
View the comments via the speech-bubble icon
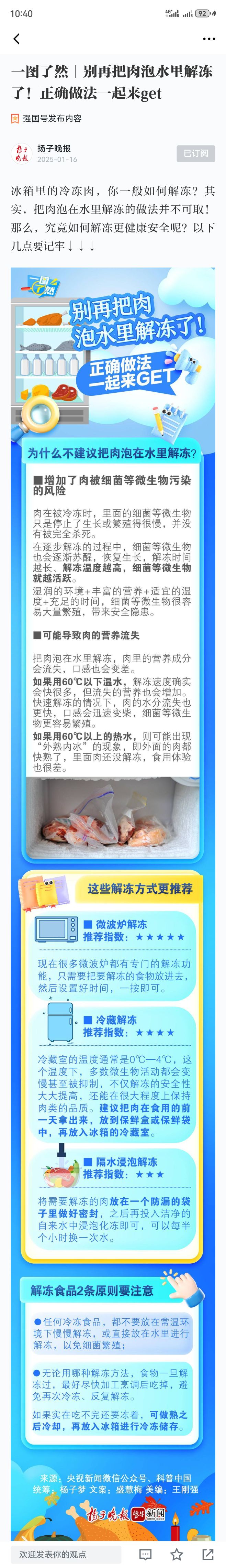145,1554
